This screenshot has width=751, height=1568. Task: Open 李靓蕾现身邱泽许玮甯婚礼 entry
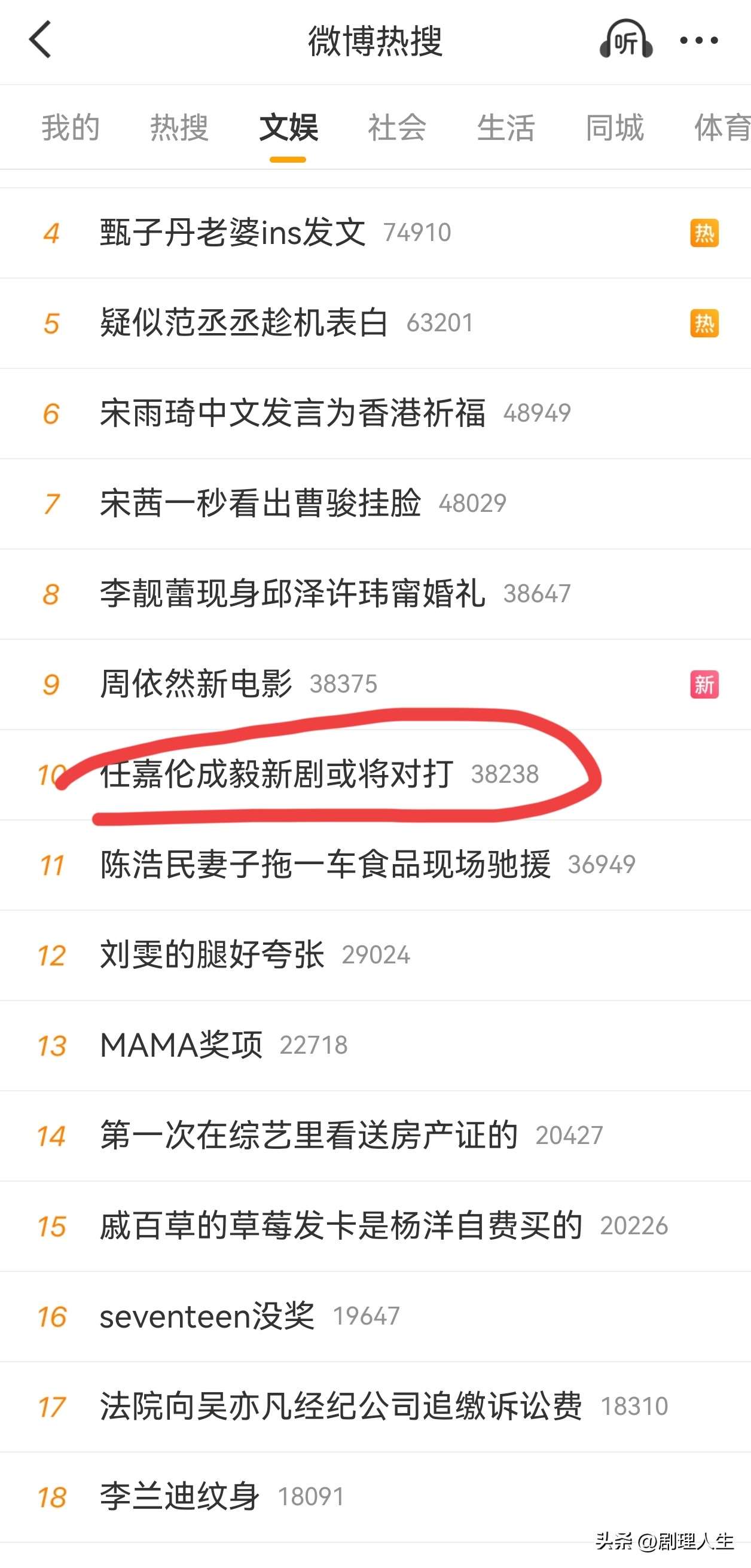tap(293, 593)
